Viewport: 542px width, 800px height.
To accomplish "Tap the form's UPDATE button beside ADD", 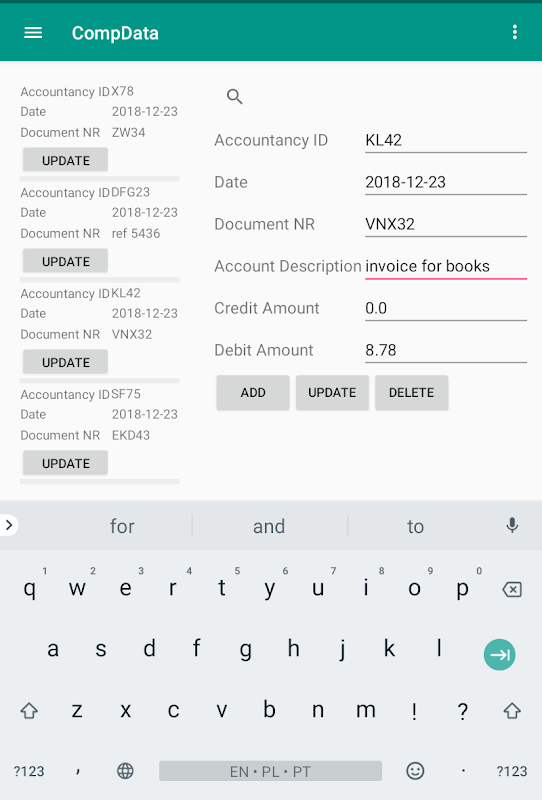I will (332, 392).
